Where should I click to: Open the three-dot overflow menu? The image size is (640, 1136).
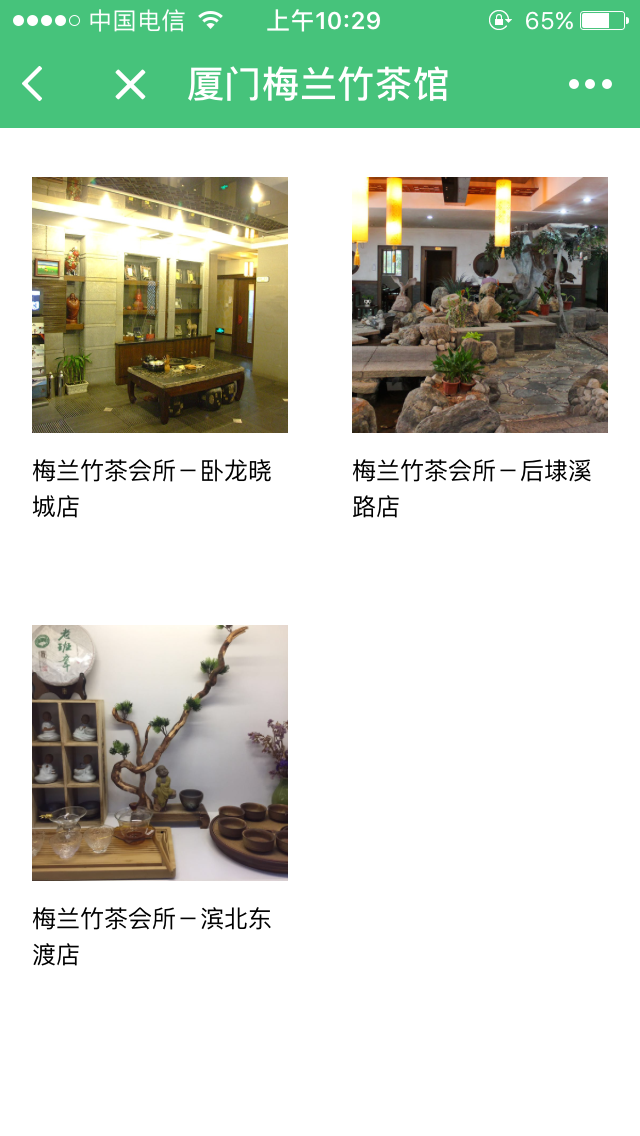(x=590, y=85)
